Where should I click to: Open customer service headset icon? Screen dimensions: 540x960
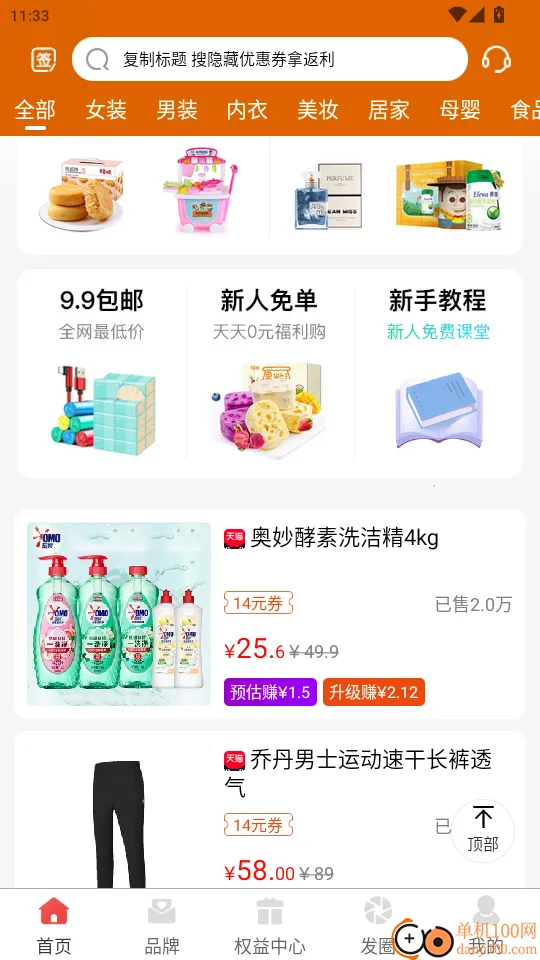[x=496, y=59]
